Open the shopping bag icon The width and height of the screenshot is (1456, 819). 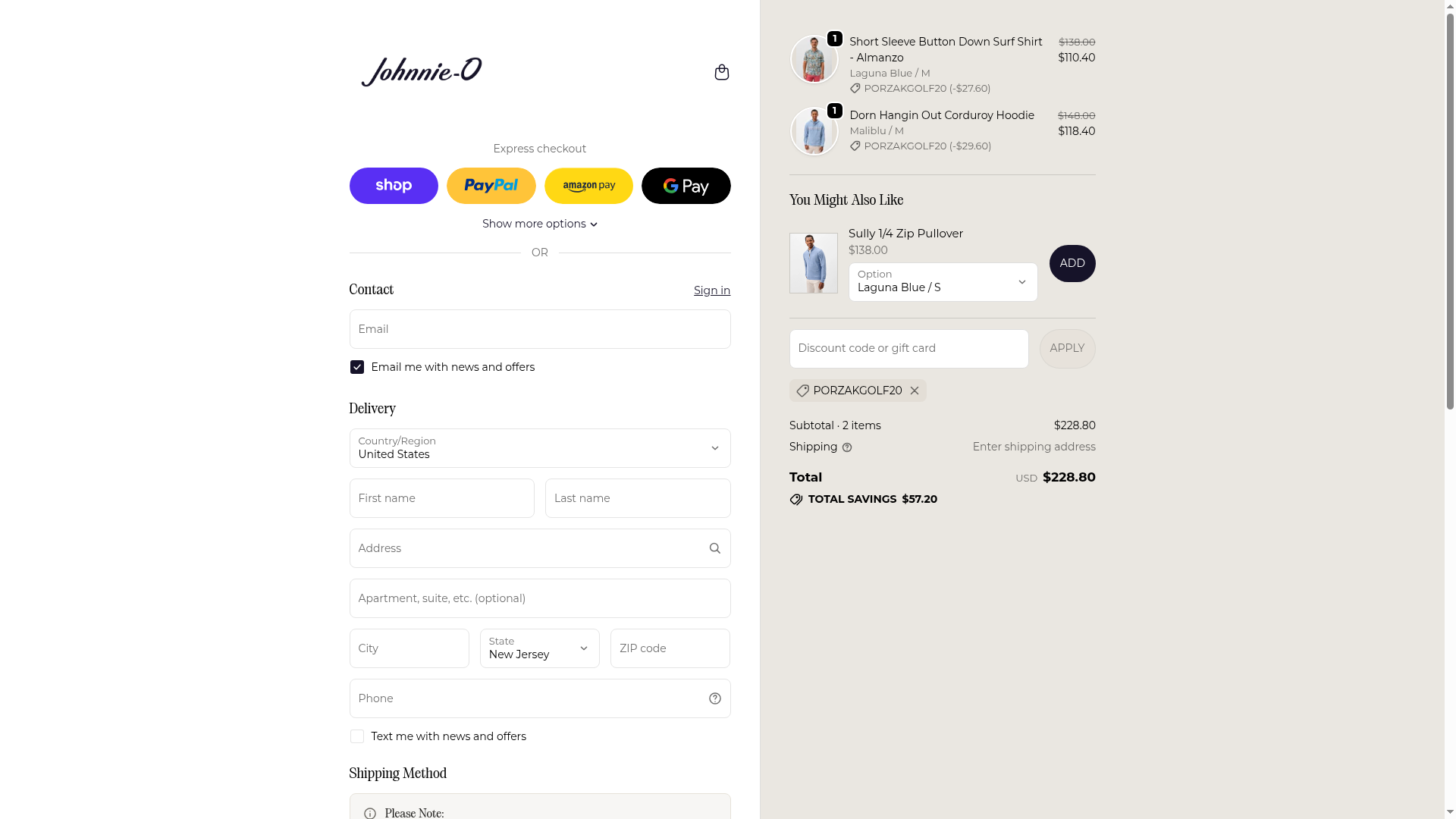click(x=721, y=72)
